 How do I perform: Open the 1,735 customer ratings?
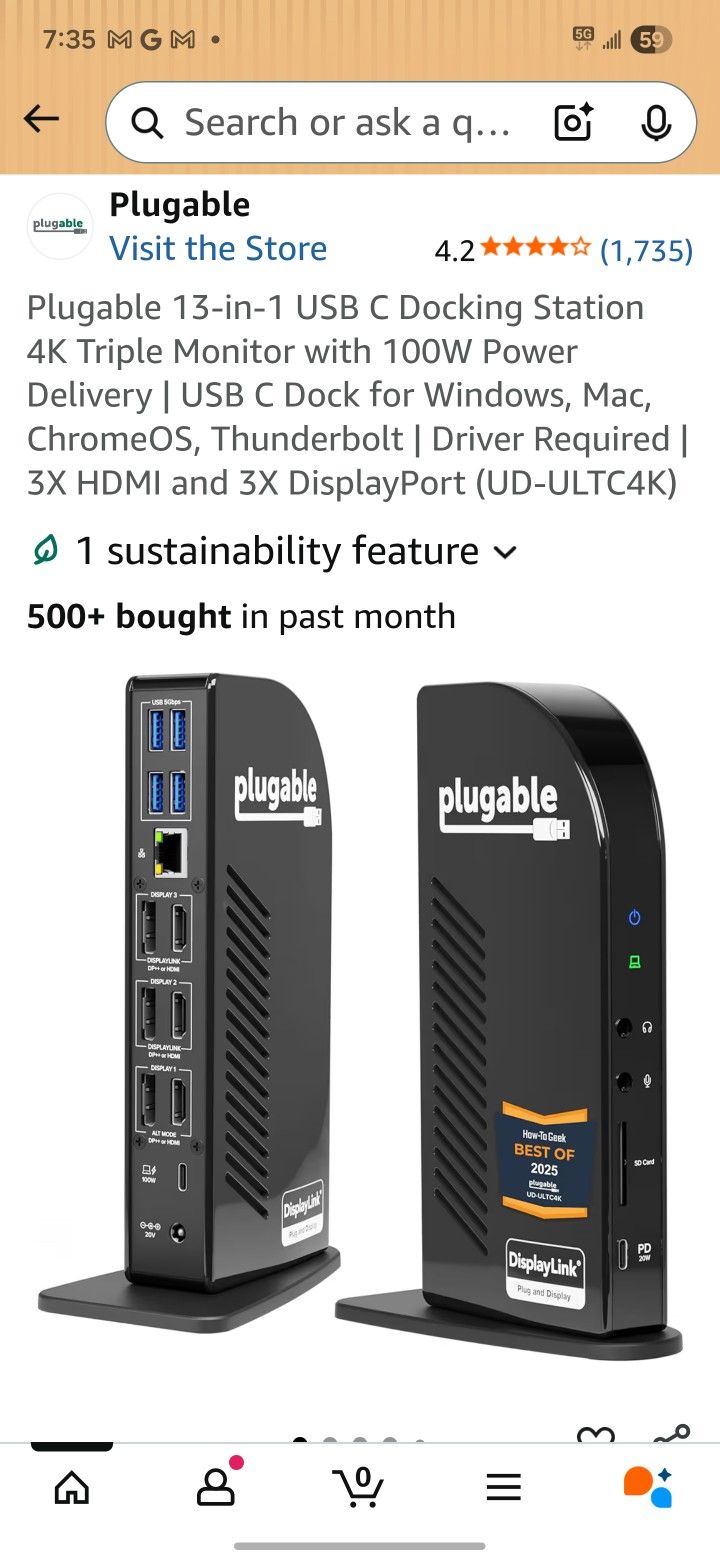[646, 250]
